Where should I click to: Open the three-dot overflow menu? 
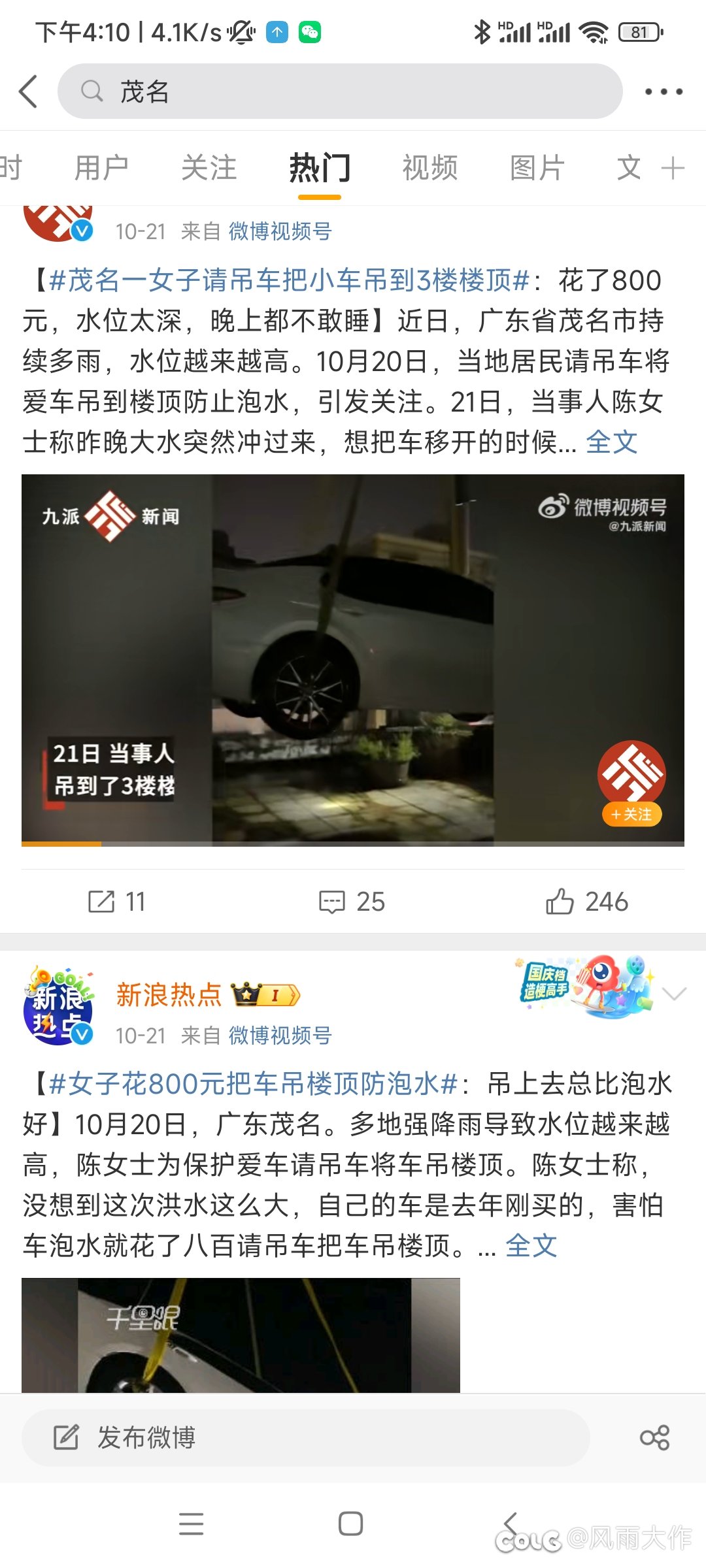click(x=664, y=91)
